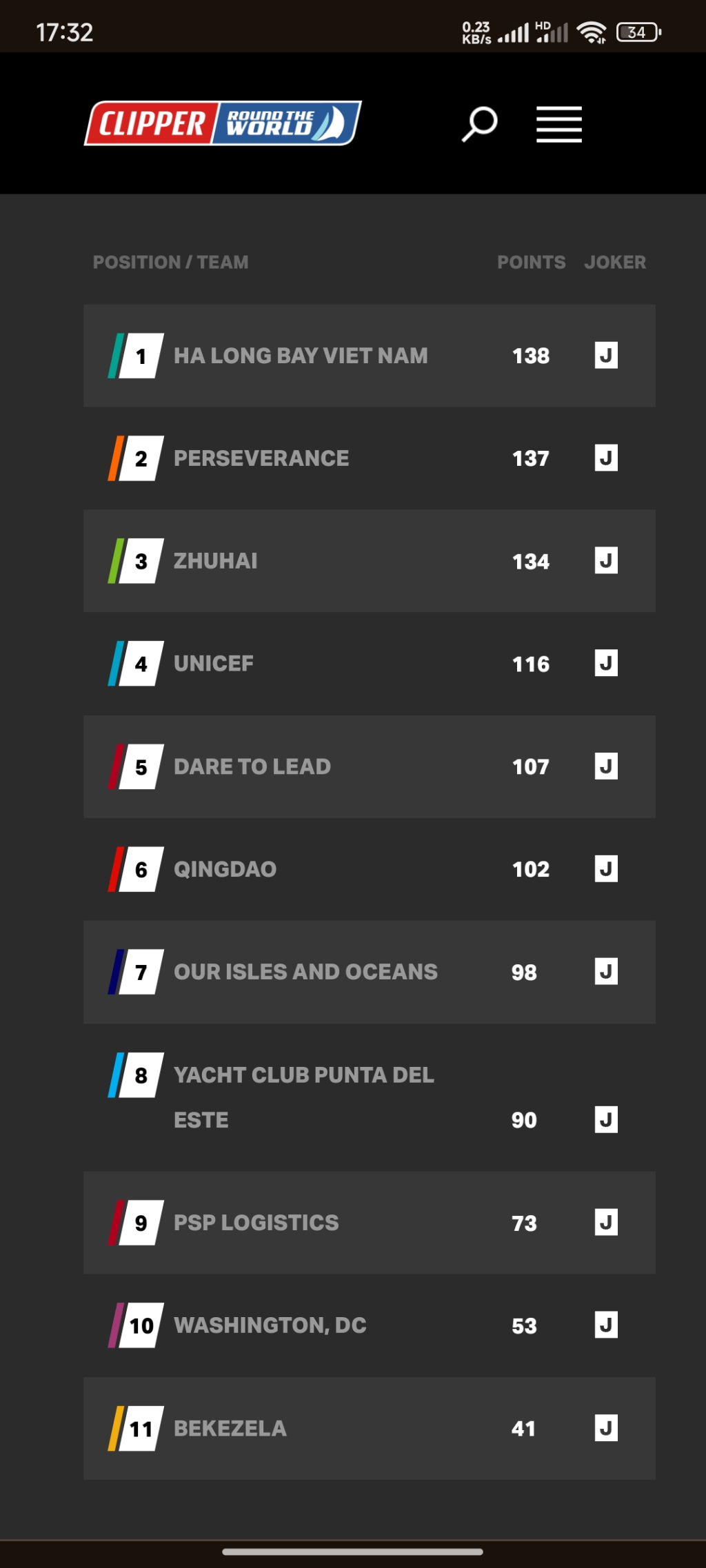Open the search icon in header

point(479,124)
